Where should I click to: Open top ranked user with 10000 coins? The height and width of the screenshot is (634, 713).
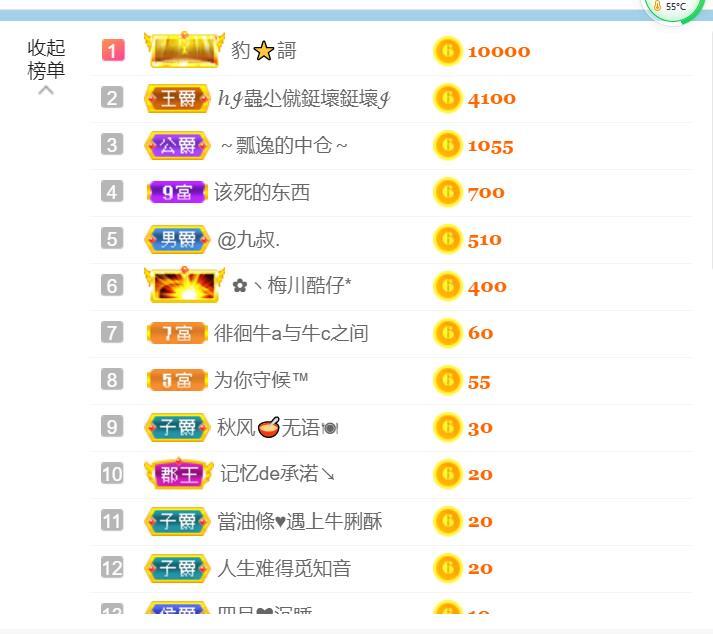[264, 51]
